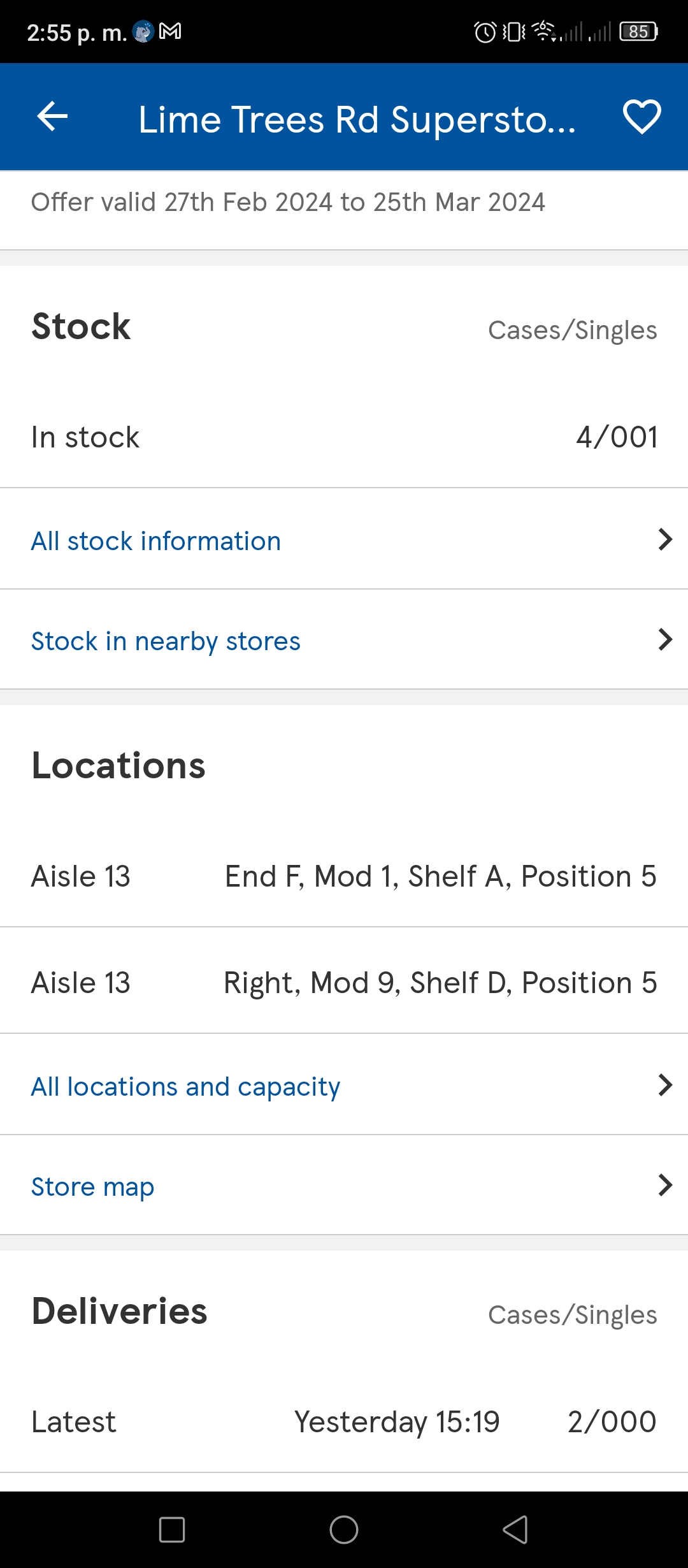
Task: Go back using the header arrow
Action: click(x=52, y=117)
